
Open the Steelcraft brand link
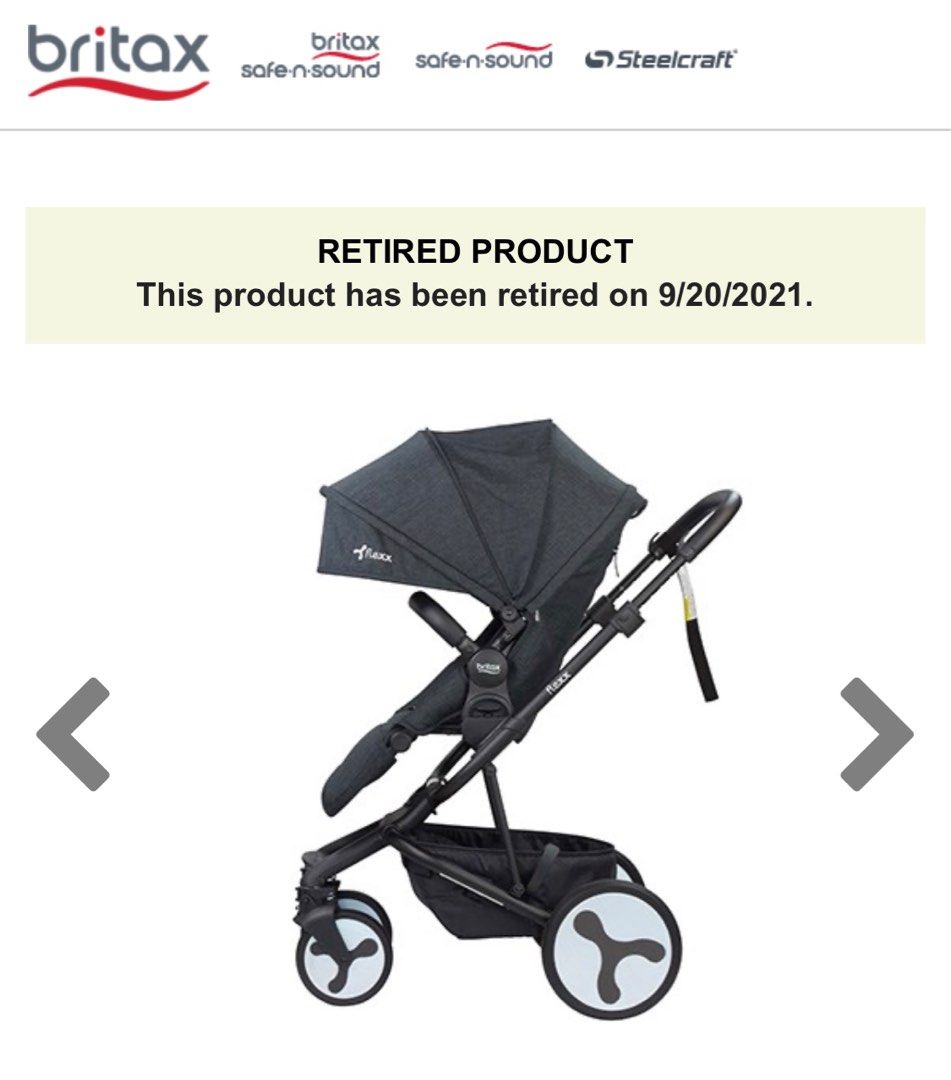pos(660,59)
